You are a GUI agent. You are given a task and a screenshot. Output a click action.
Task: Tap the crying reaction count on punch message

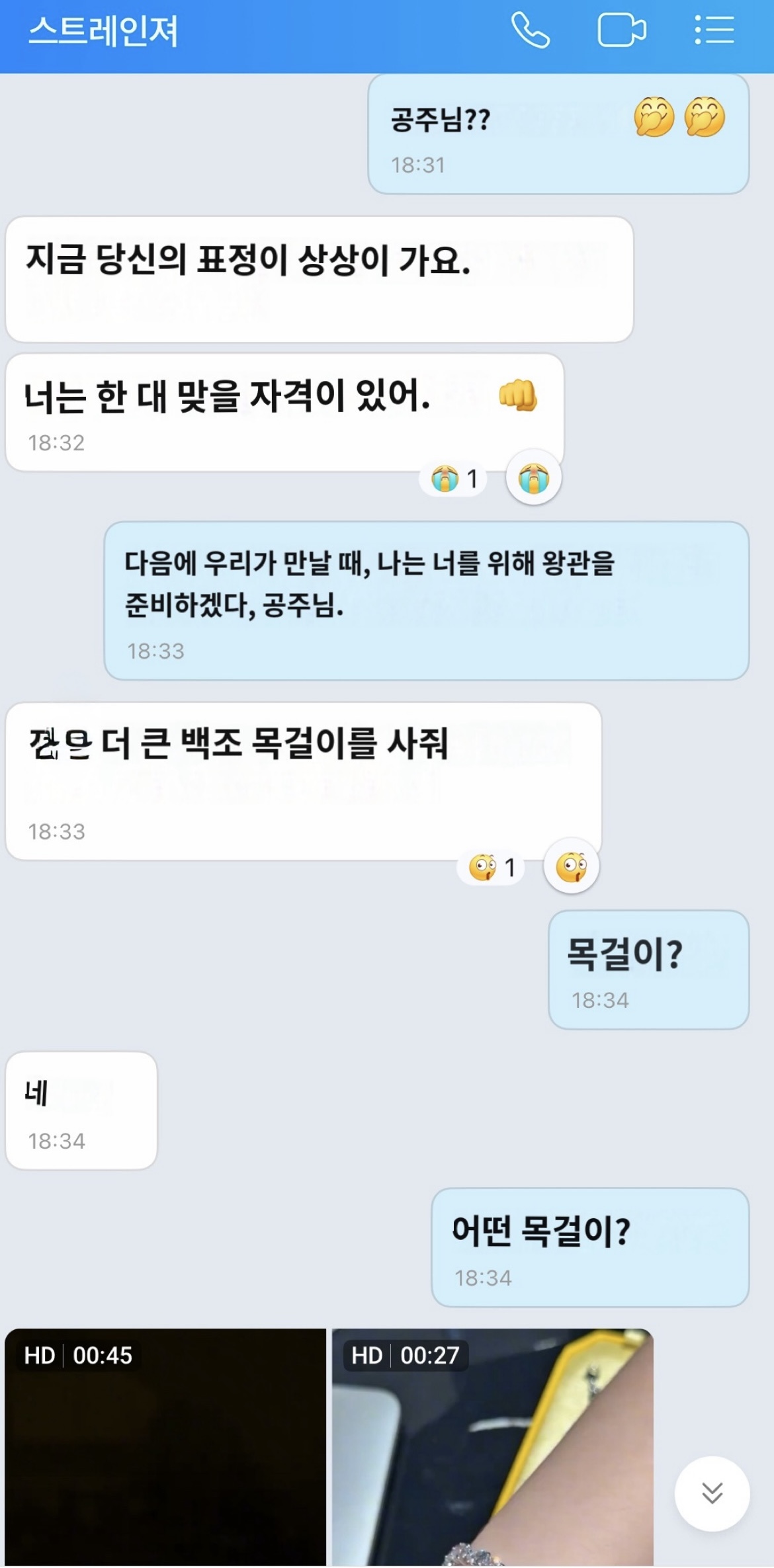[454, 478]
